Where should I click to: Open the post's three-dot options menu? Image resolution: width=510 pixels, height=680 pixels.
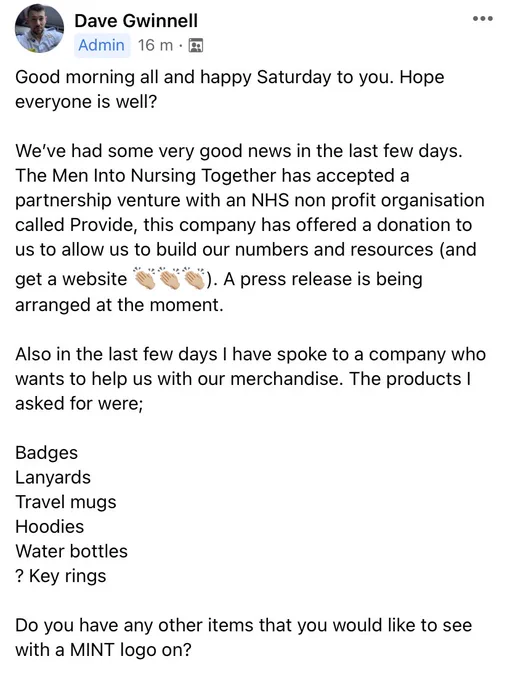[x=483, y=19]
